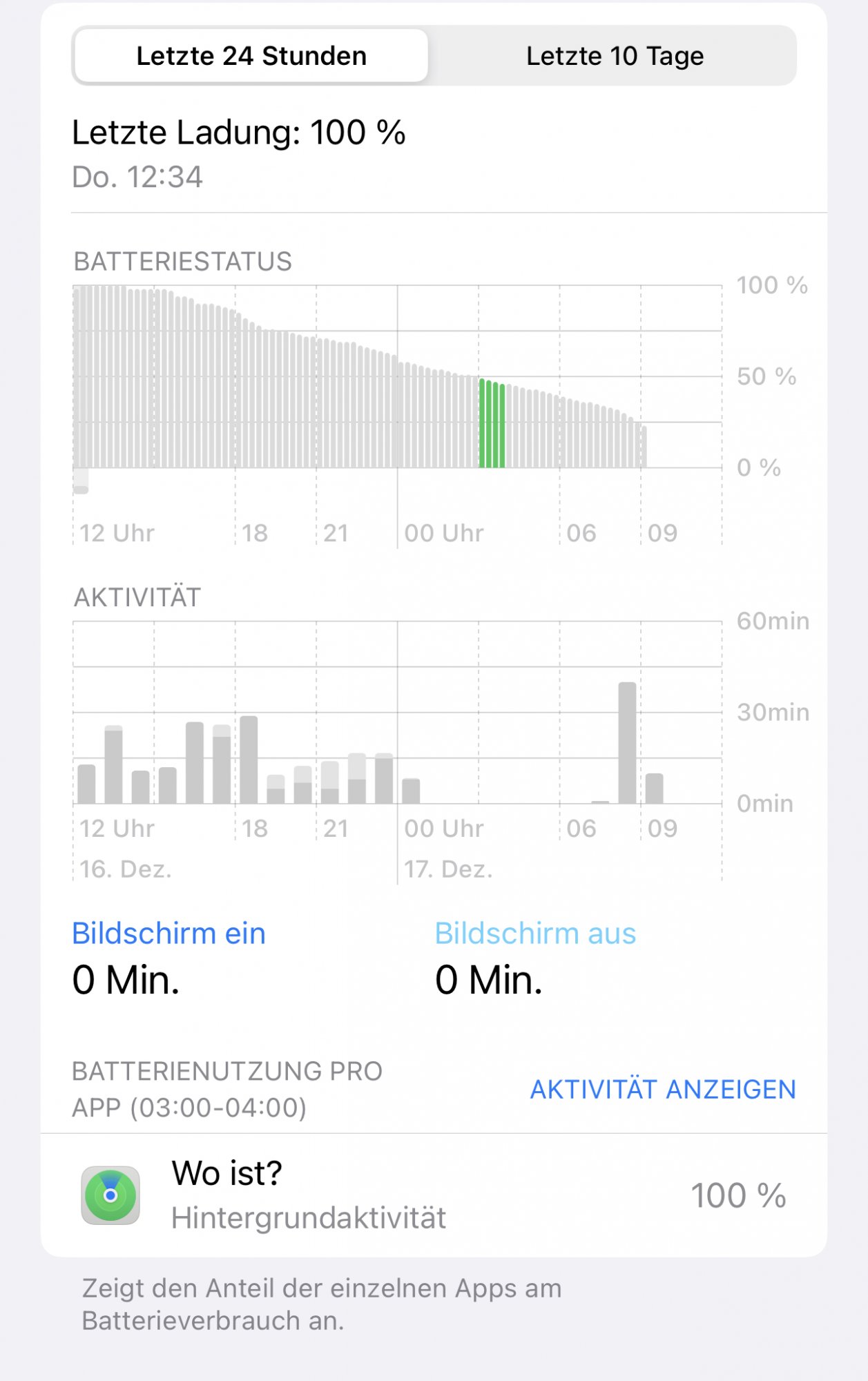868x1381 pixels.
Task: Tap the AKTIVITÄT ANZEIGEN link
Action: pyautogui.click(x=662, y=1089)
